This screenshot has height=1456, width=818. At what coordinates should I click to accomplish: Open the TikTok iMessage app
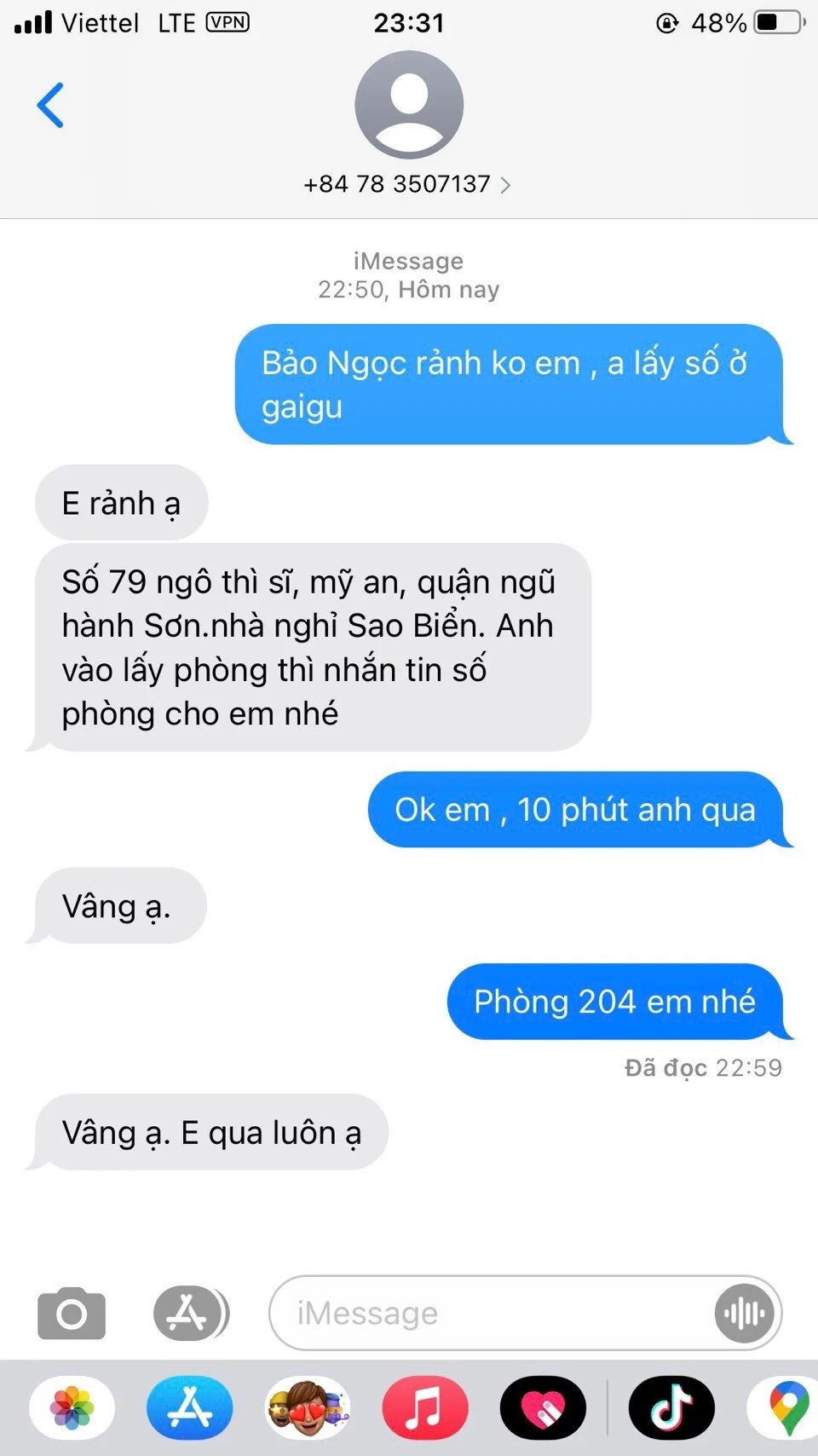(671, 1407)
